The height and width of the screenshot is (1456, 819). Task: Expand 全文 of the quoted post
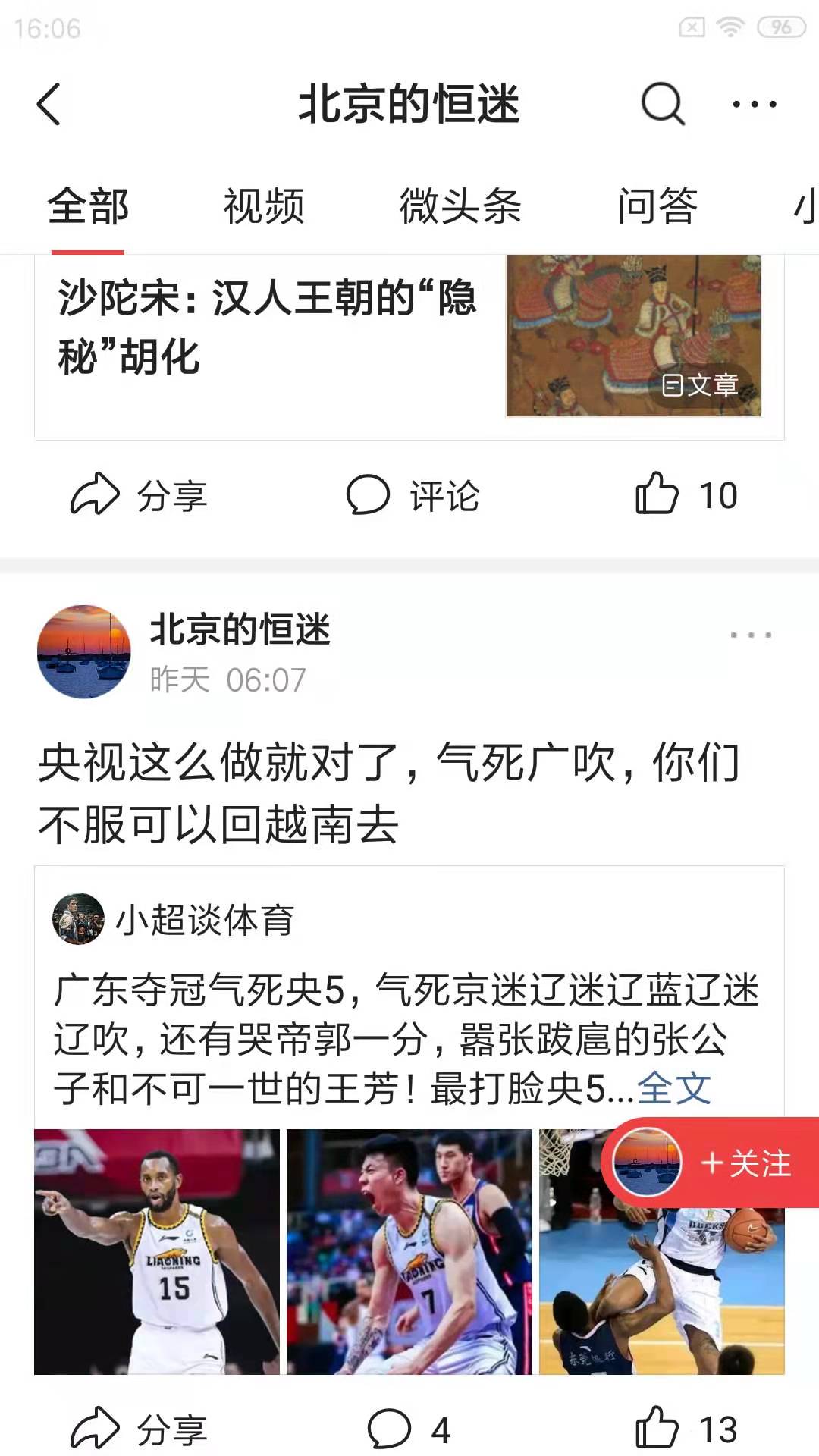pyautogui.click(x=674, y=1089)
